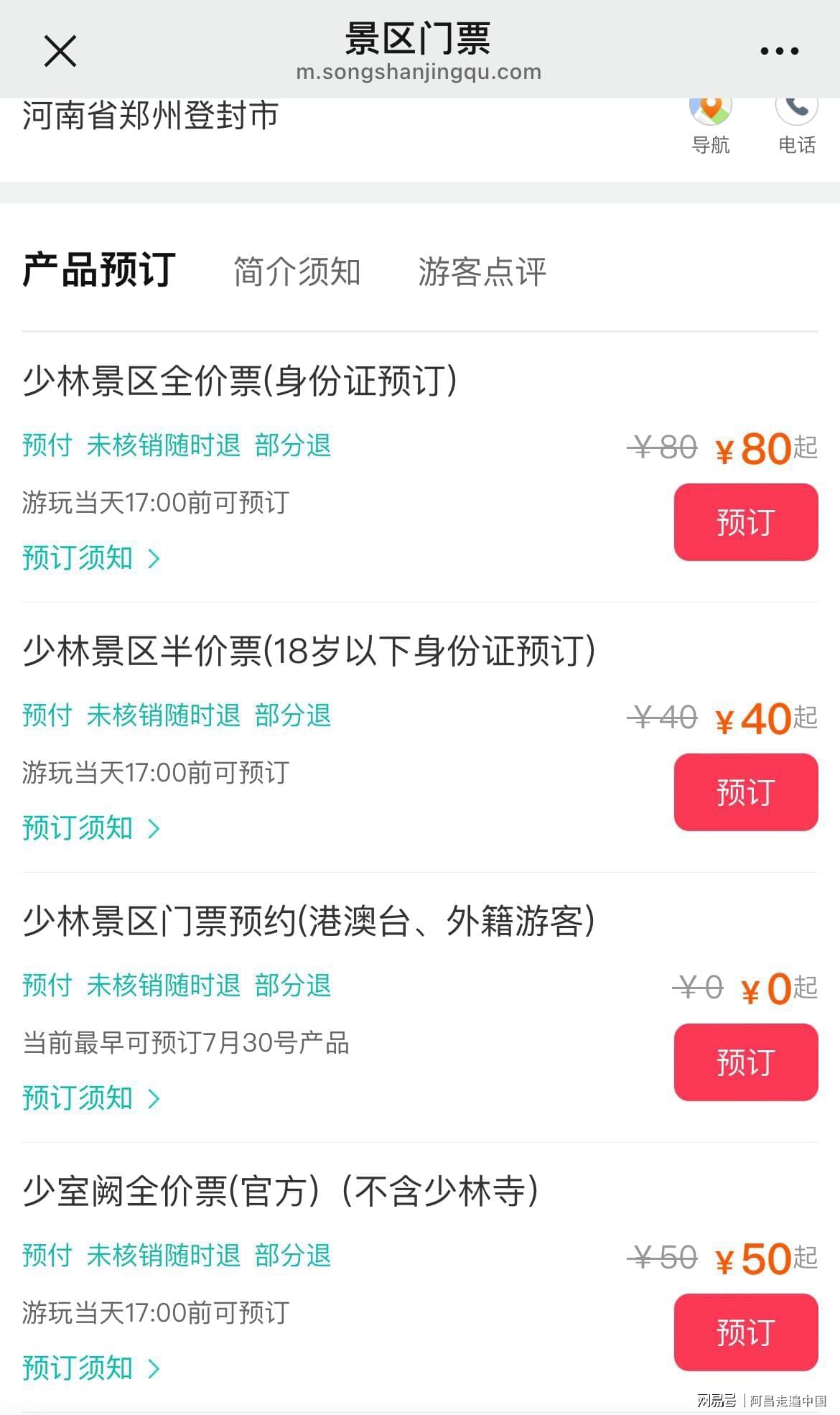Book the 少室阙全价票 ticket
Viewport: 840px width, 1415px height.
(746, 1332)
